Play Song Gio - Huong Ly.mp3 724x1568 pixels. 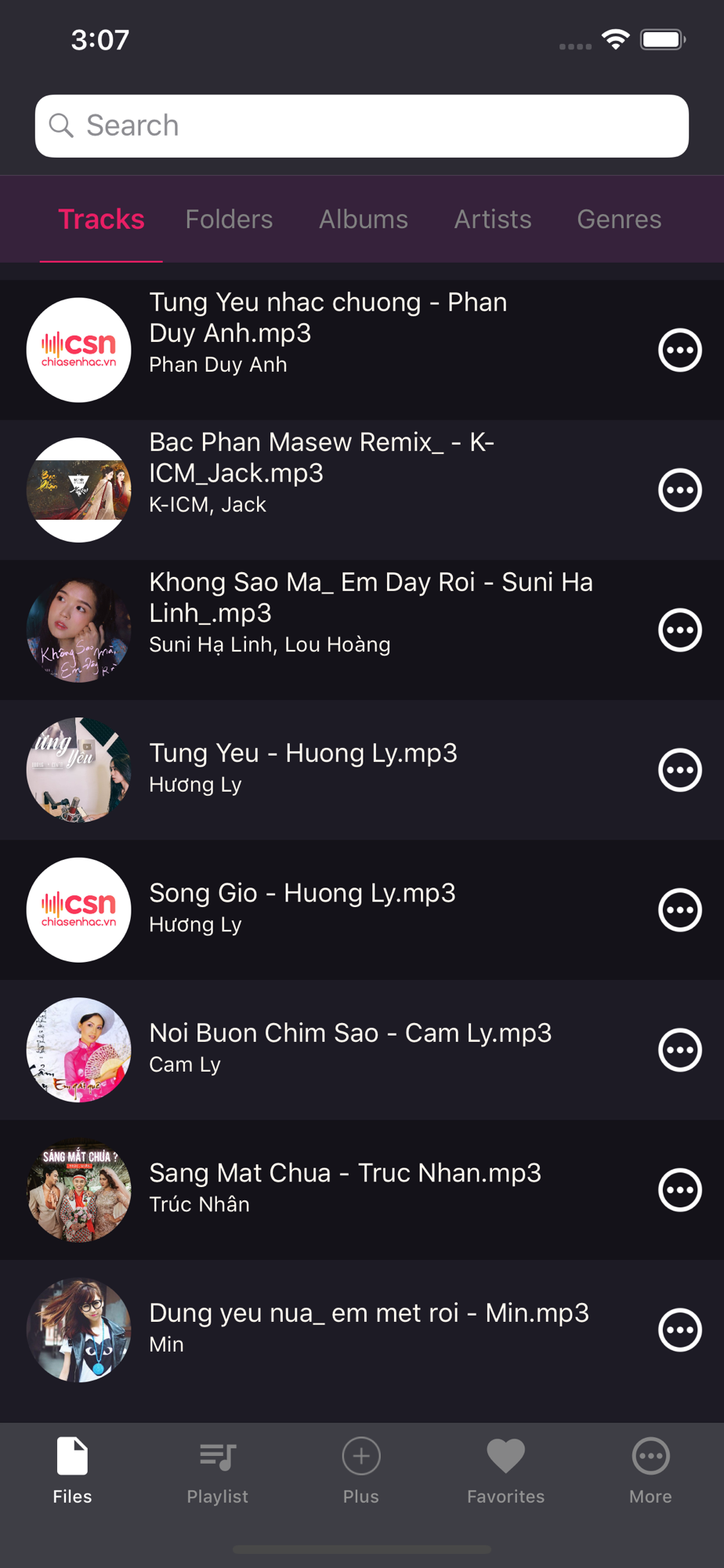[x=302, y=894]
